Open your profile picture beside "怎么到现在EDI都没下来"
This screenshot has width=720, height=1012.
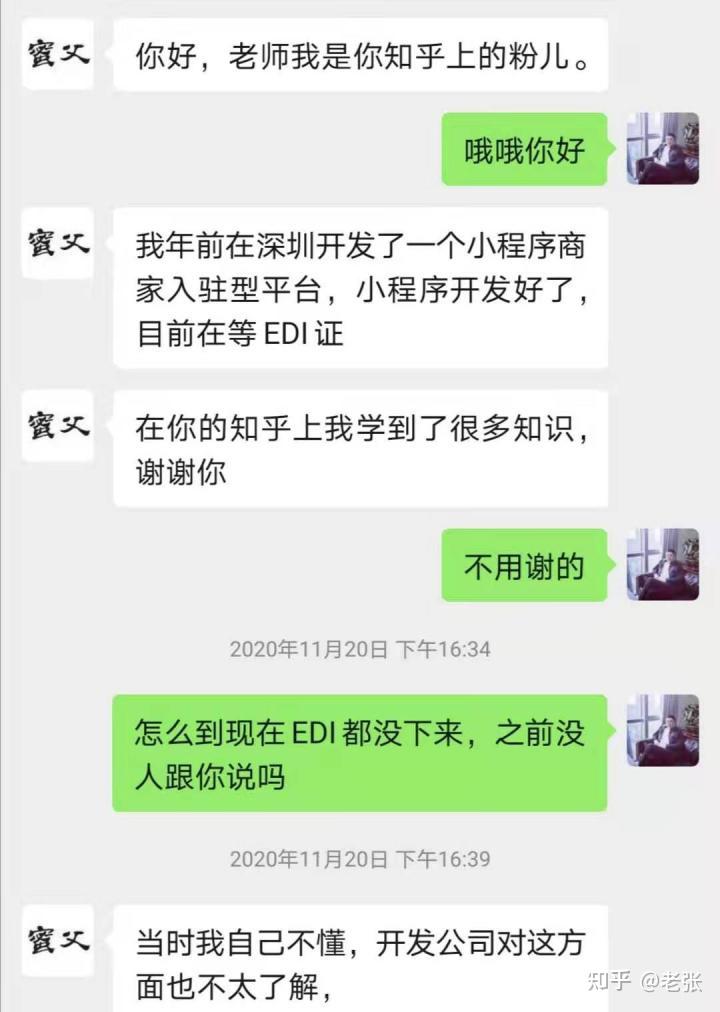pos(662,731)
